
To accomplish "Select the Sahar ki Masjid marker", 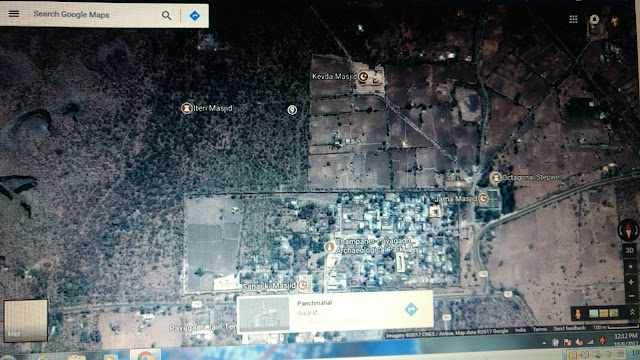I will click(x=302, y=285).
